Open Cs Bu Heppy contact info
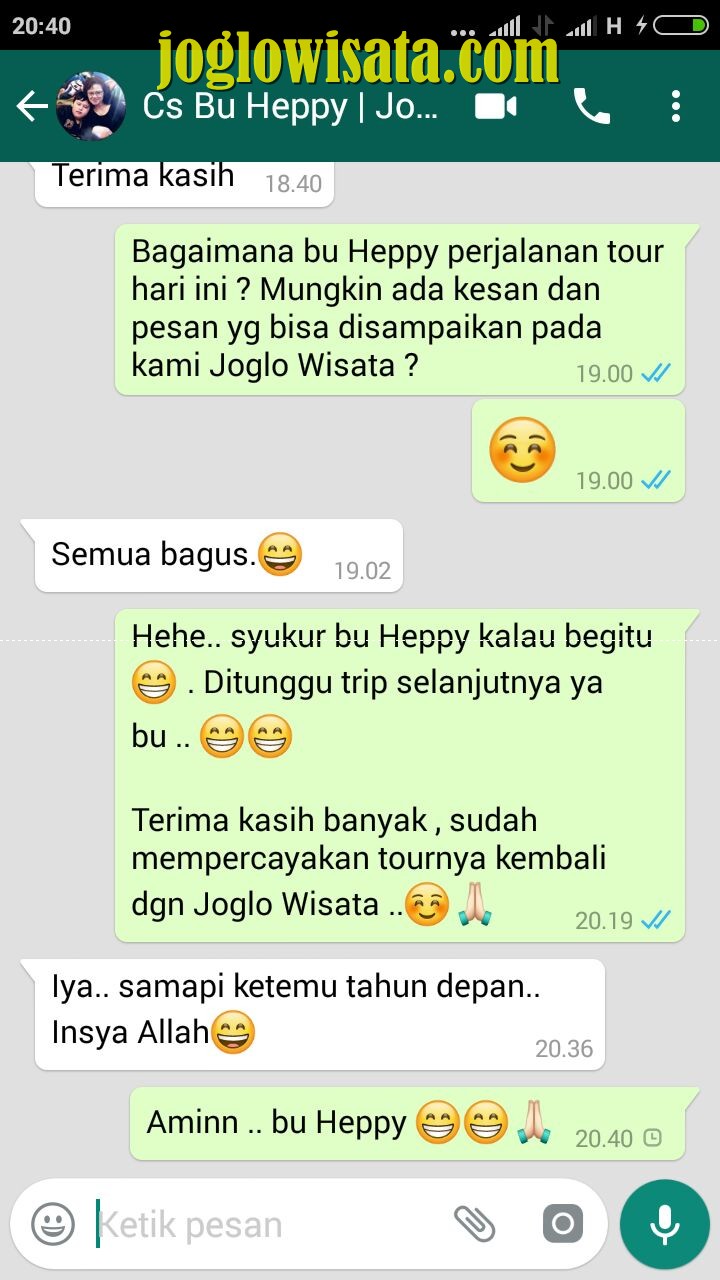The width and height of the screenshot is (720, 1280). pyautogui.click(x=290, y=106)
